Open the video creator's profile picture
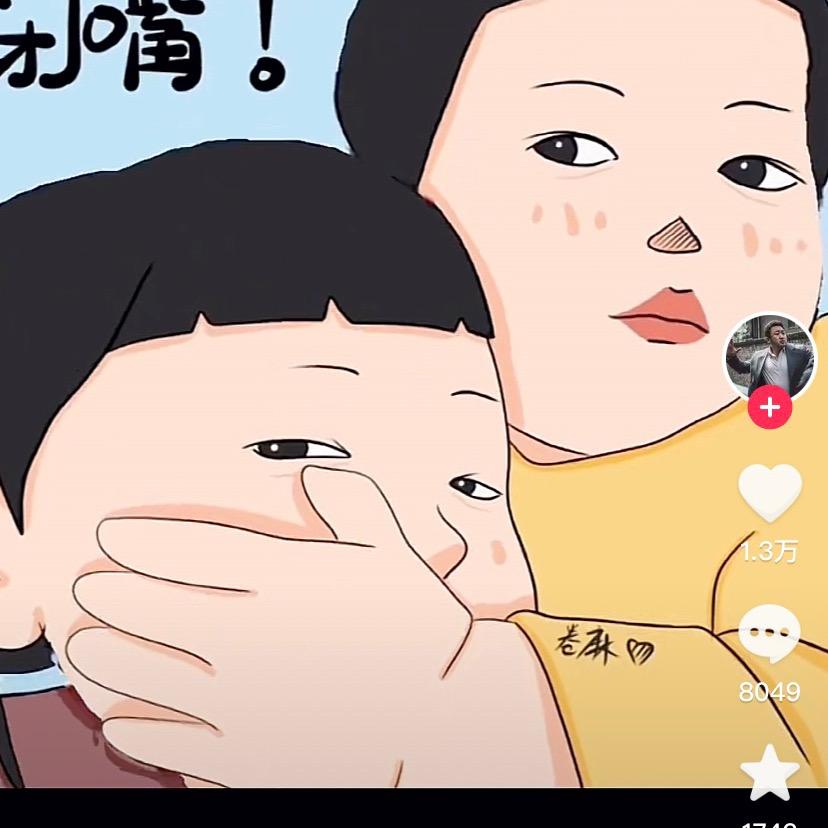The width and height of the screenshot is (828, 828). 769,358
